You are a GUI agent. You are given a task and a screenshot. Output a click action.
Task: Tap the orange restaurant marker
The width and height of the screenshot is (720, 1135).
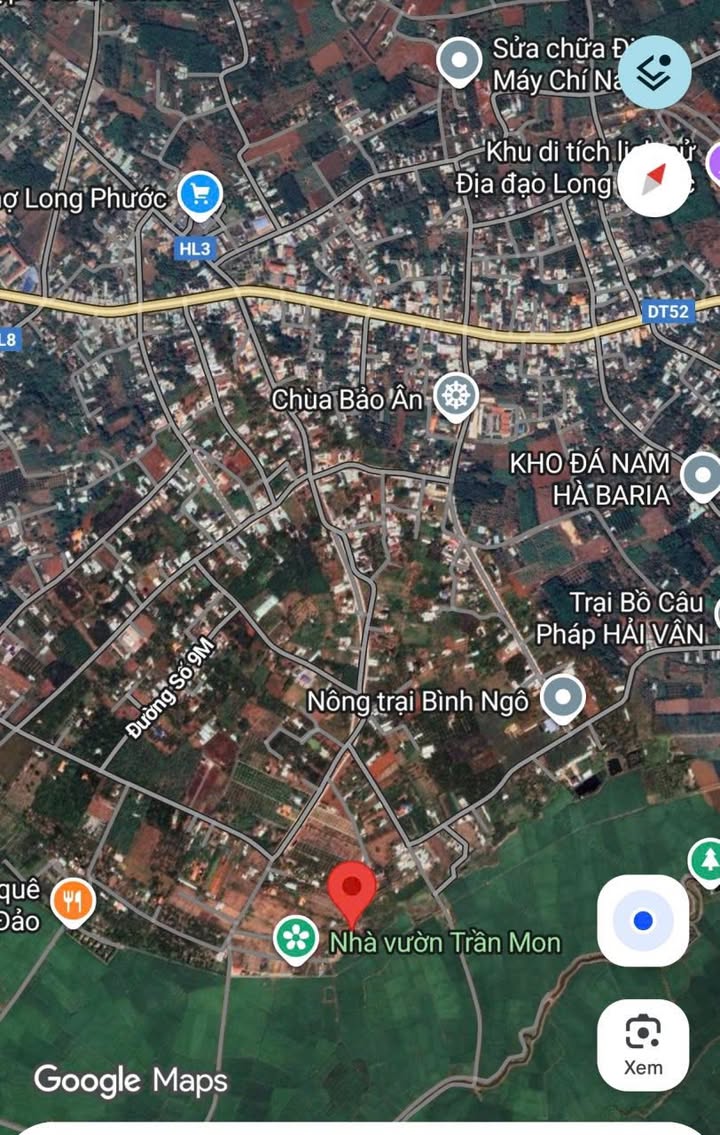tap(72, 901)
